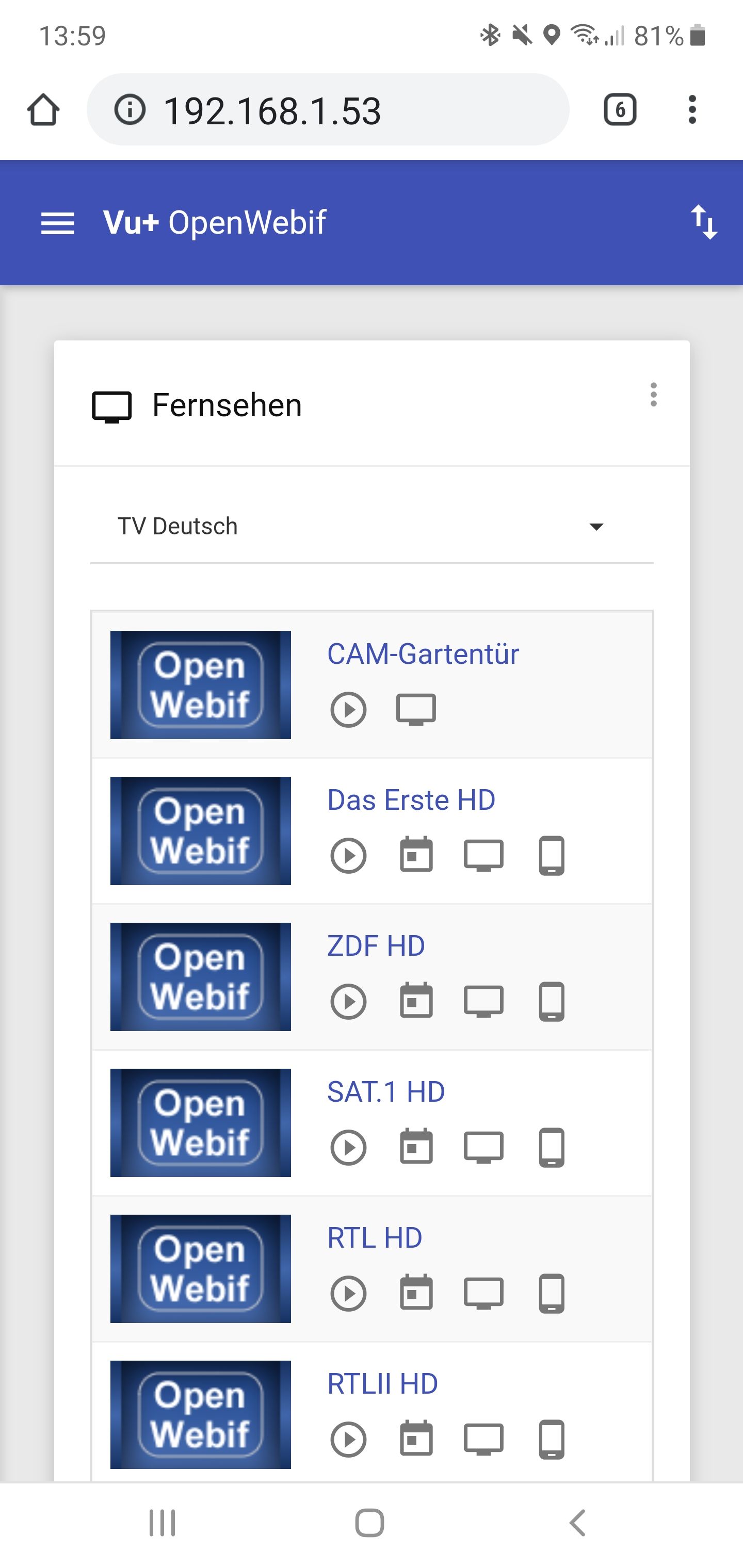Go to the browser home page
This screenshot has height=1568, width=743.
(43, 110)
